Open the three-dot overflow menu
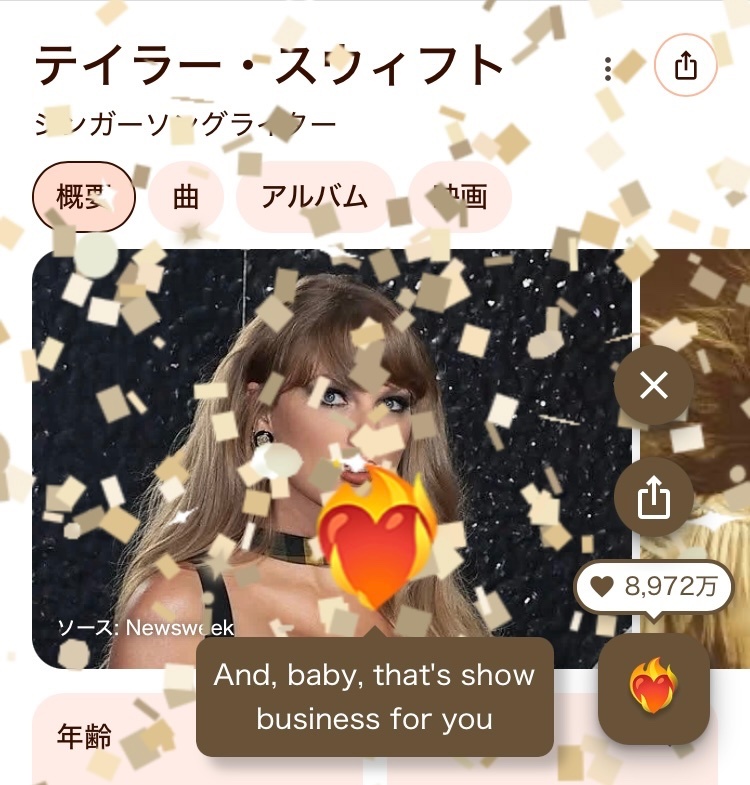The height and width of the screenshot is (785, 750). click(x=608, y=68)
